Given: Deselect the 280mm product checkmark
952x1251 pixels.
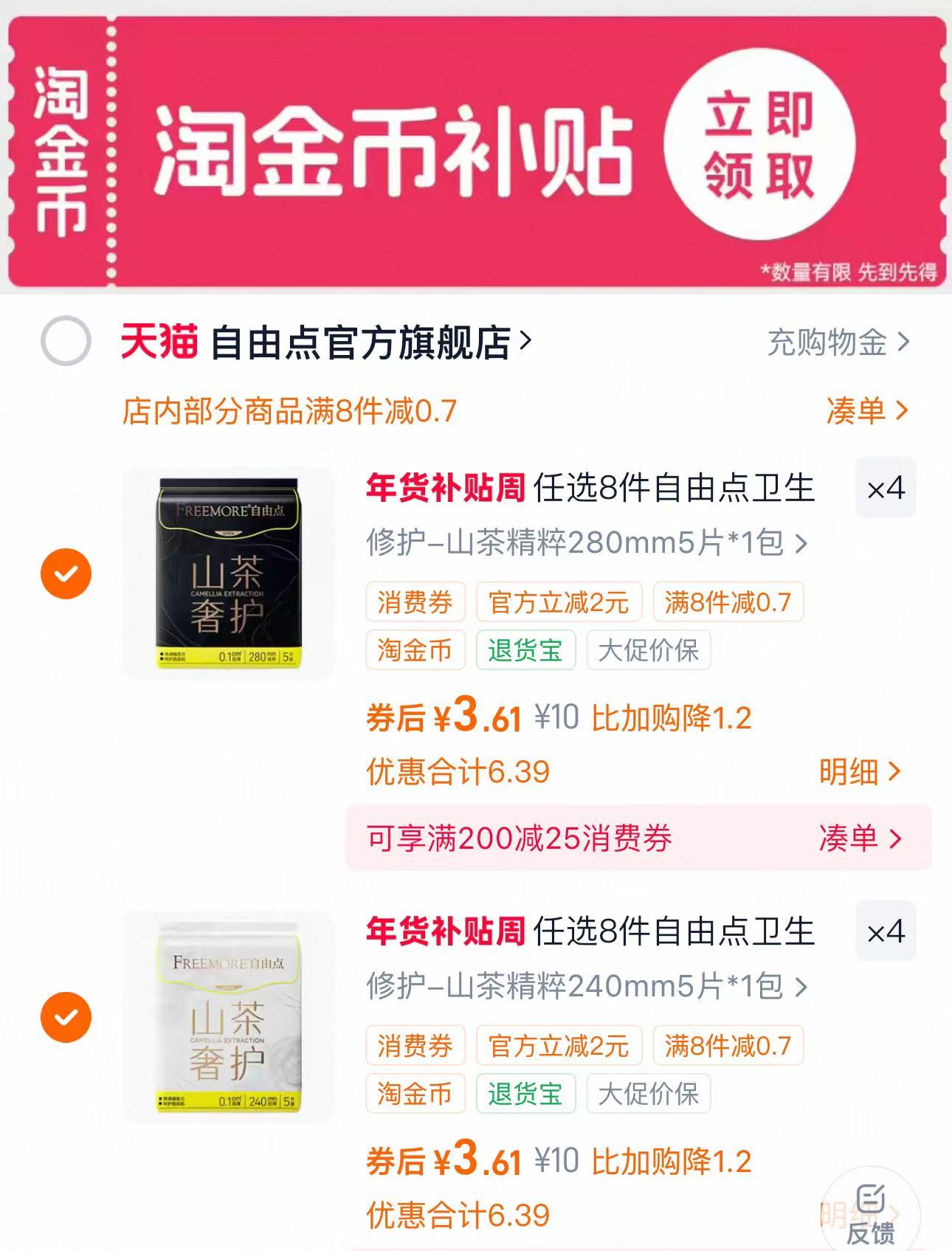Looking at the screenshot, I should tap(66, 572).
